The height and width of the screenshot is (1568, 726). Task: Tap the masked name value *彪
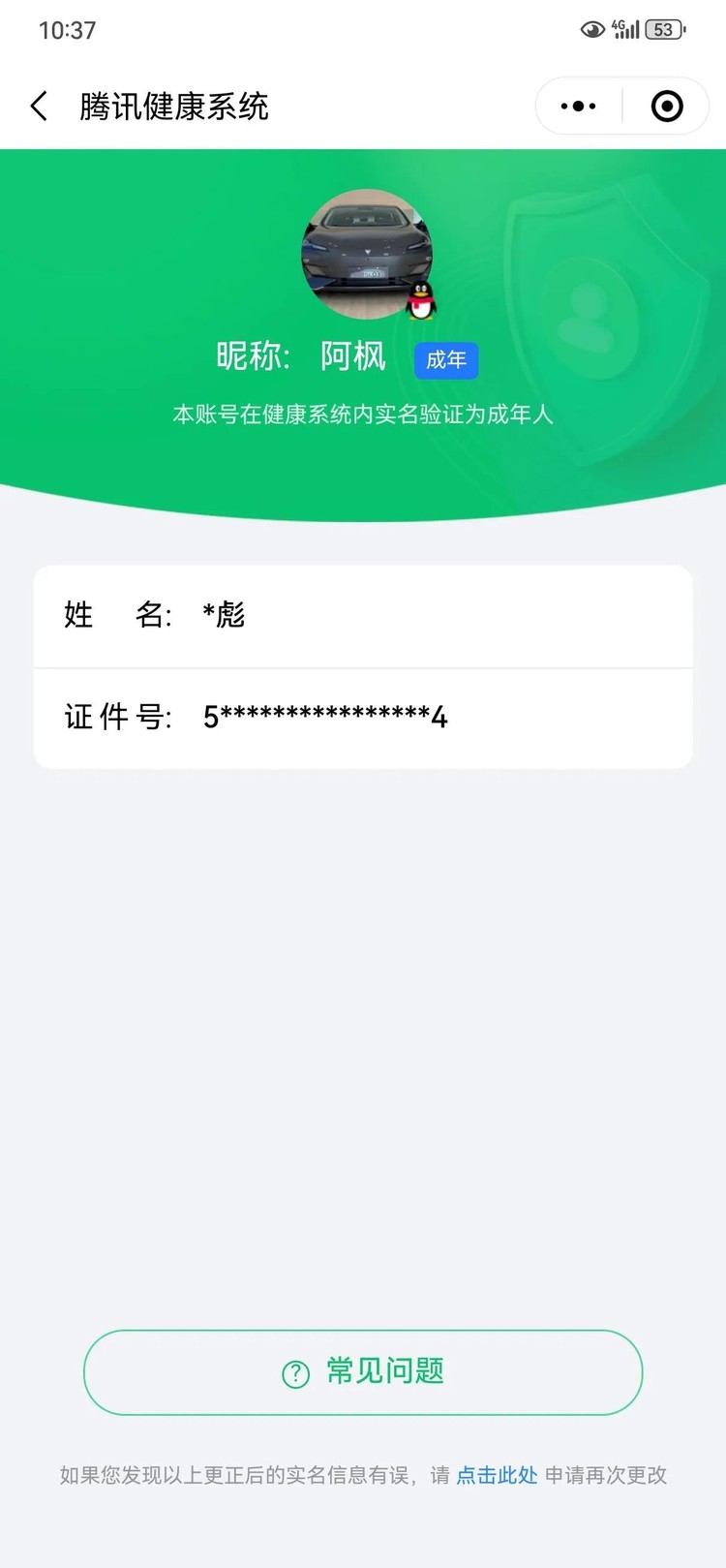(x=224, y=616)
